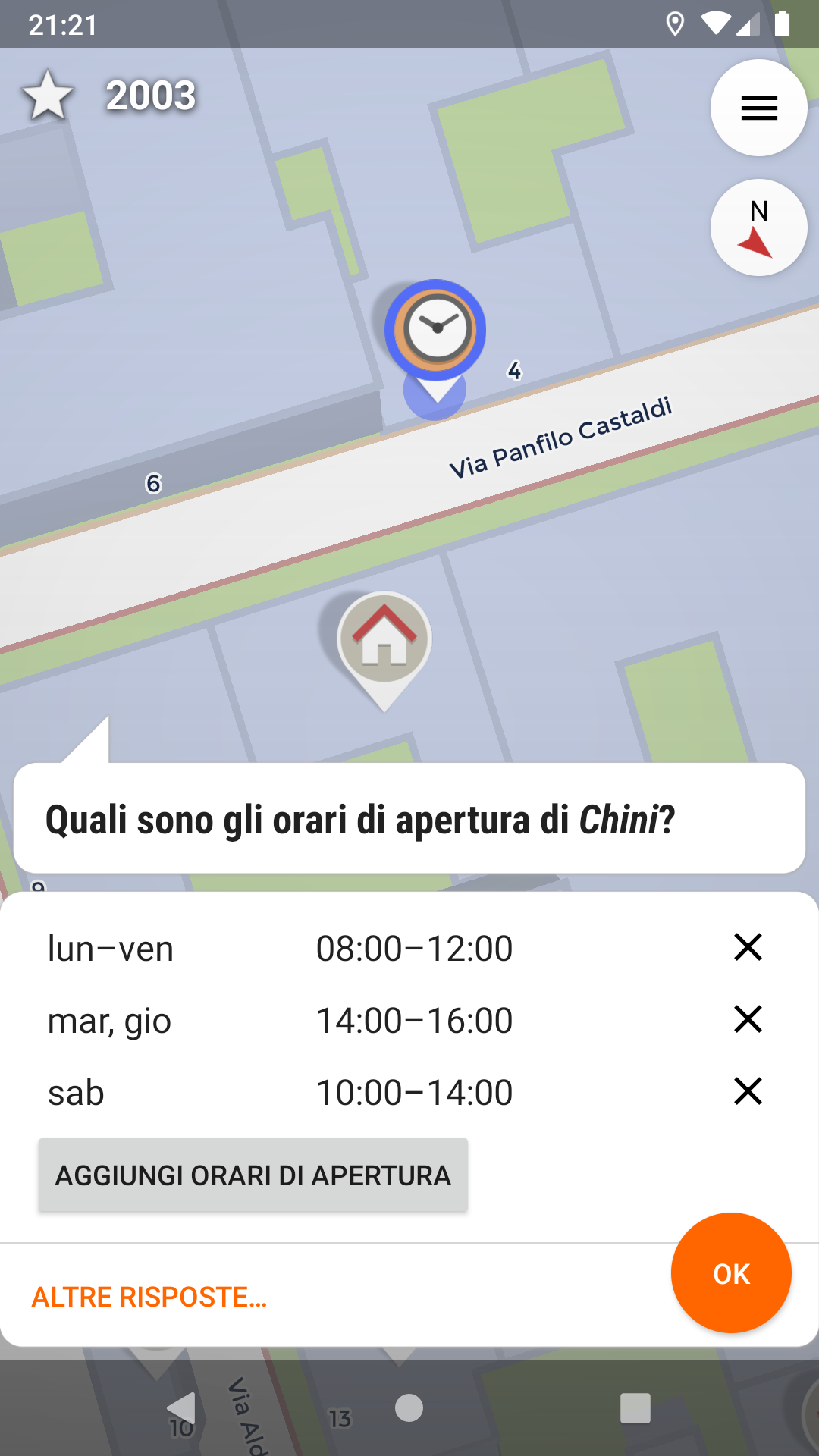Open Altre risposte options

tap(149, 1297)
